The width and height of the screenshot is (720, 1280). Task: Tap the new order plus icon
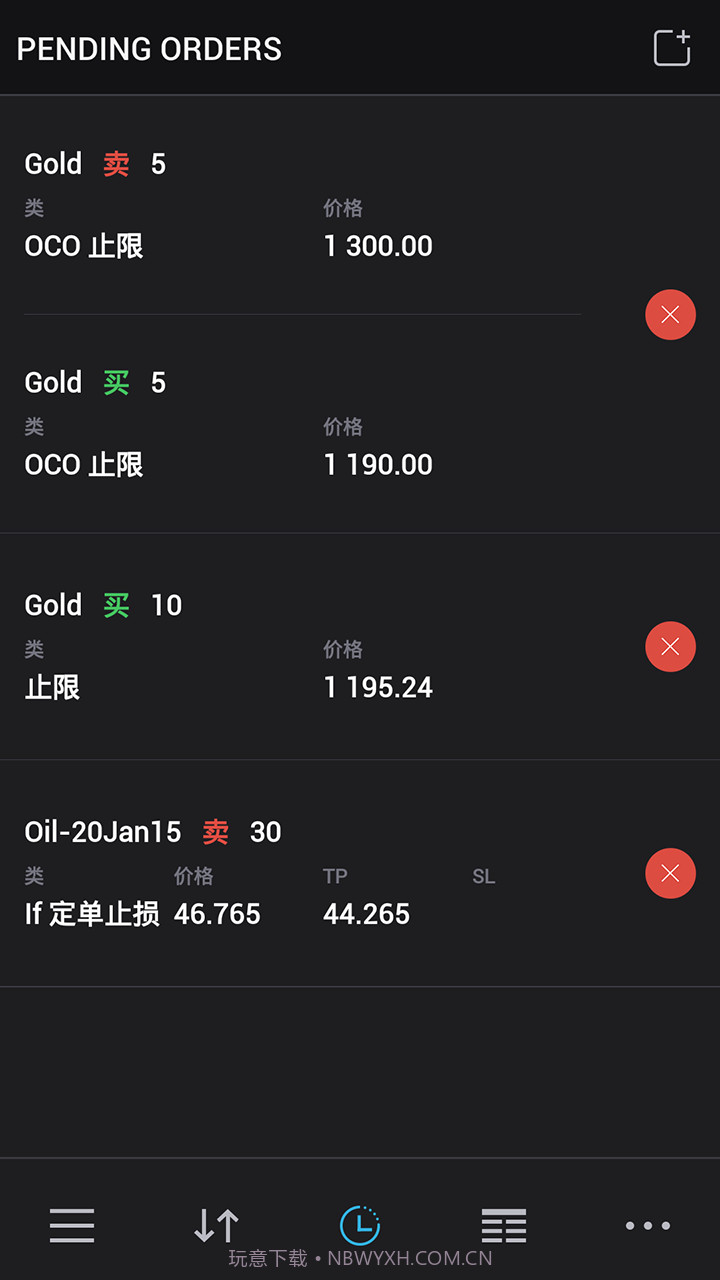tap(671, 46)
